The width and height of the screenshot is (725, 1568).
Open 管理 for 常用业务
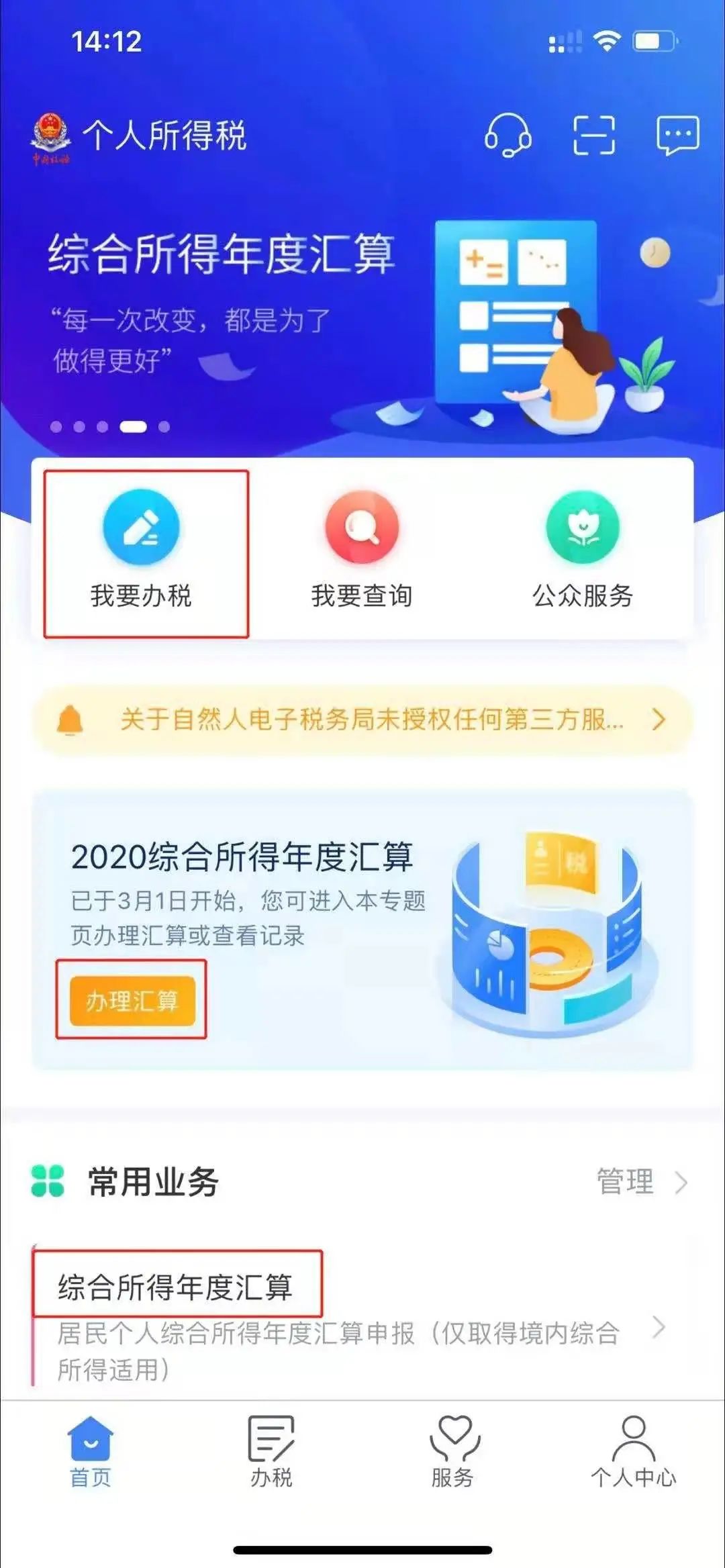(642, 1182)
